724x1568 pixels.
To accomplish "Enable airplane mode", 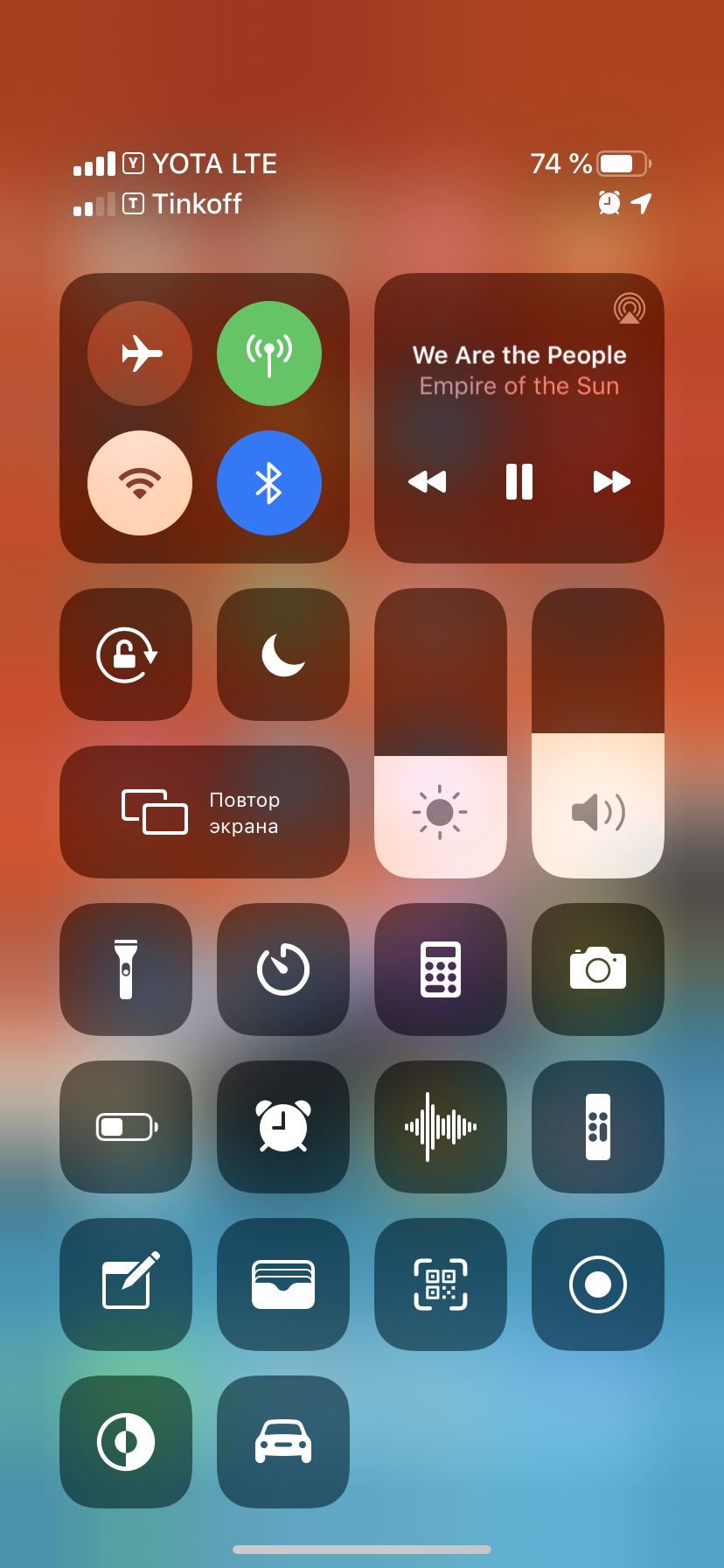I will pos(140,353).
